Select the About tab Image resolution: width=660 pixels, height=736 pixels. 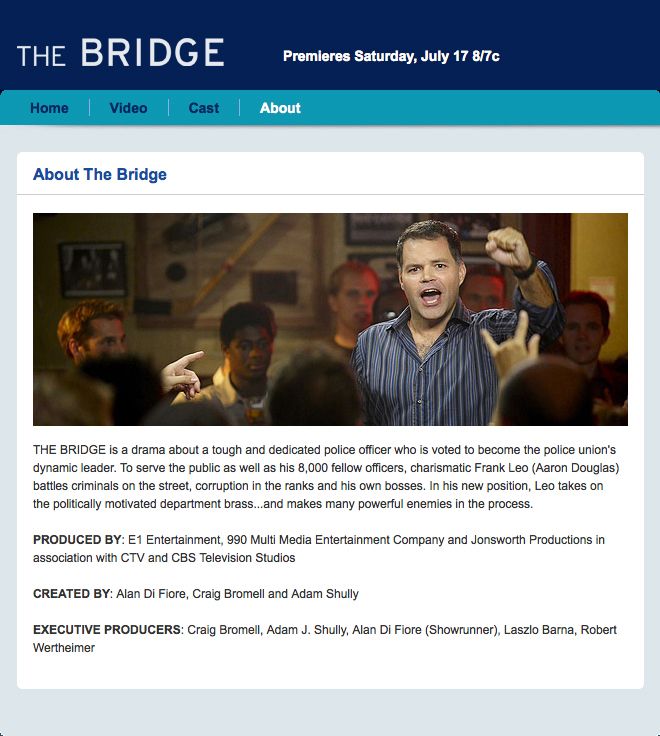(280, 108)
